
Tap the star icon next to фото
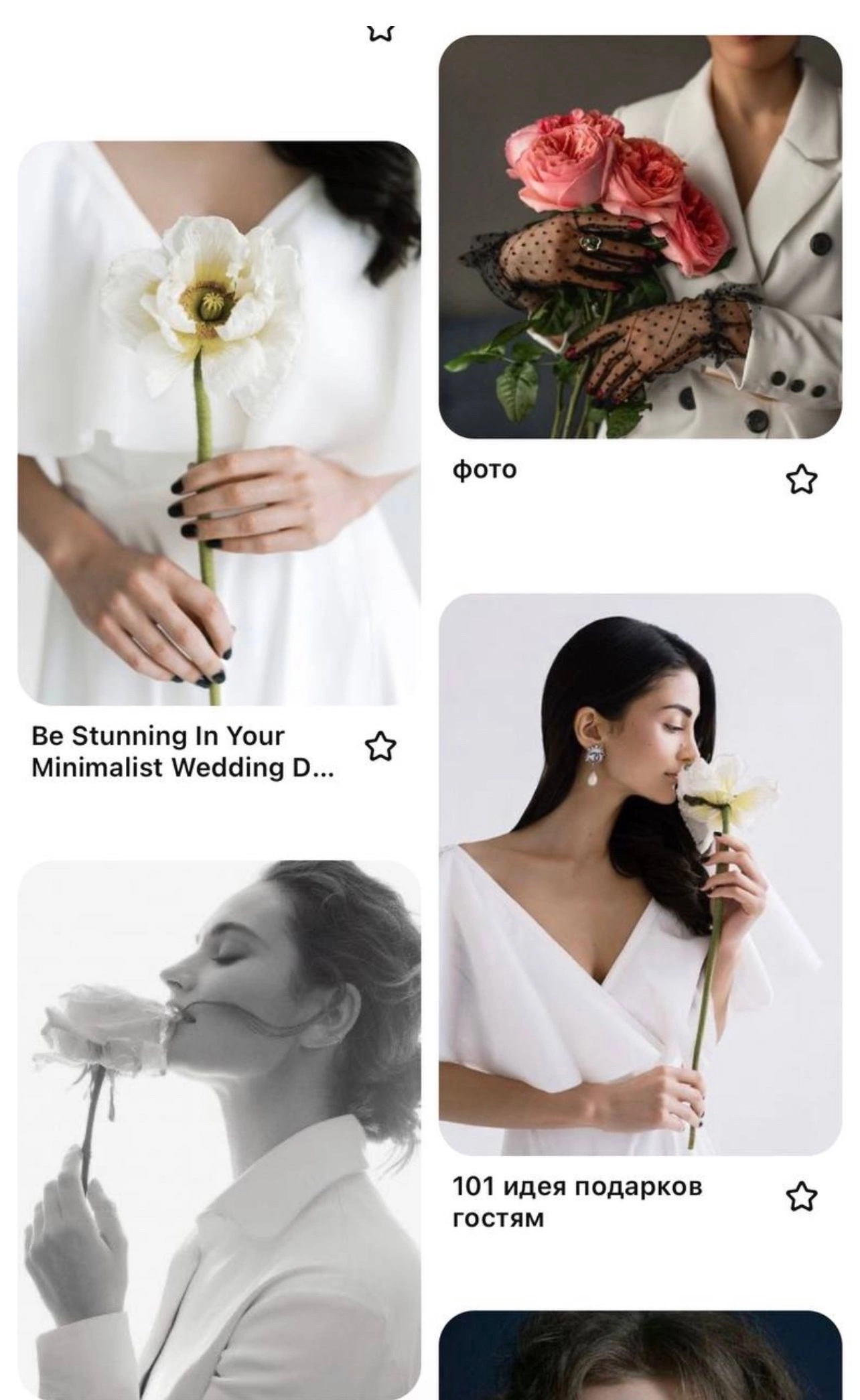[x=801, y=480]
